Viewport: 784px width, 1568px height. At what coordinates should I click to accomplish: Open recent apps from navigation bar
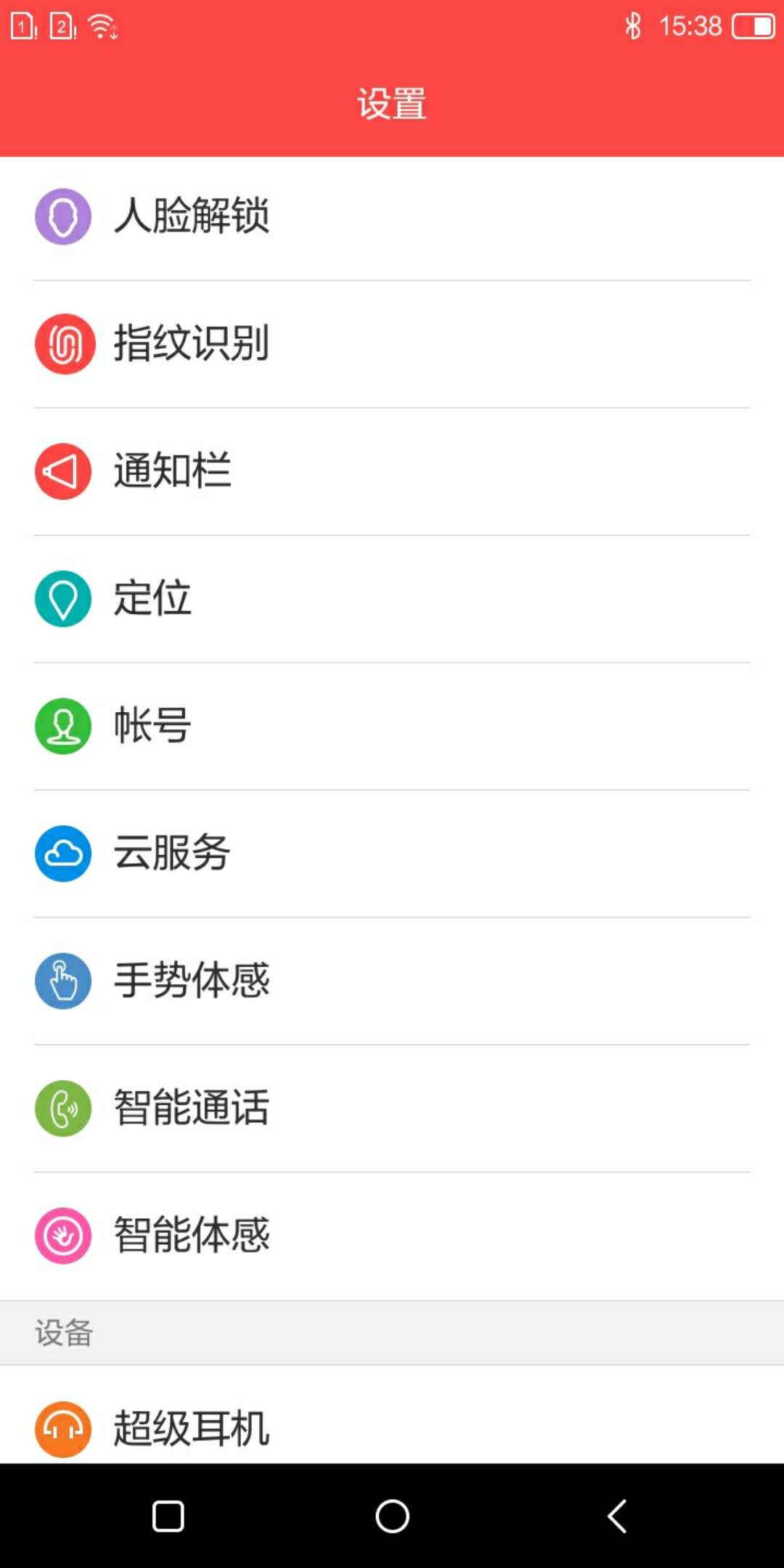pos(168,1516)
